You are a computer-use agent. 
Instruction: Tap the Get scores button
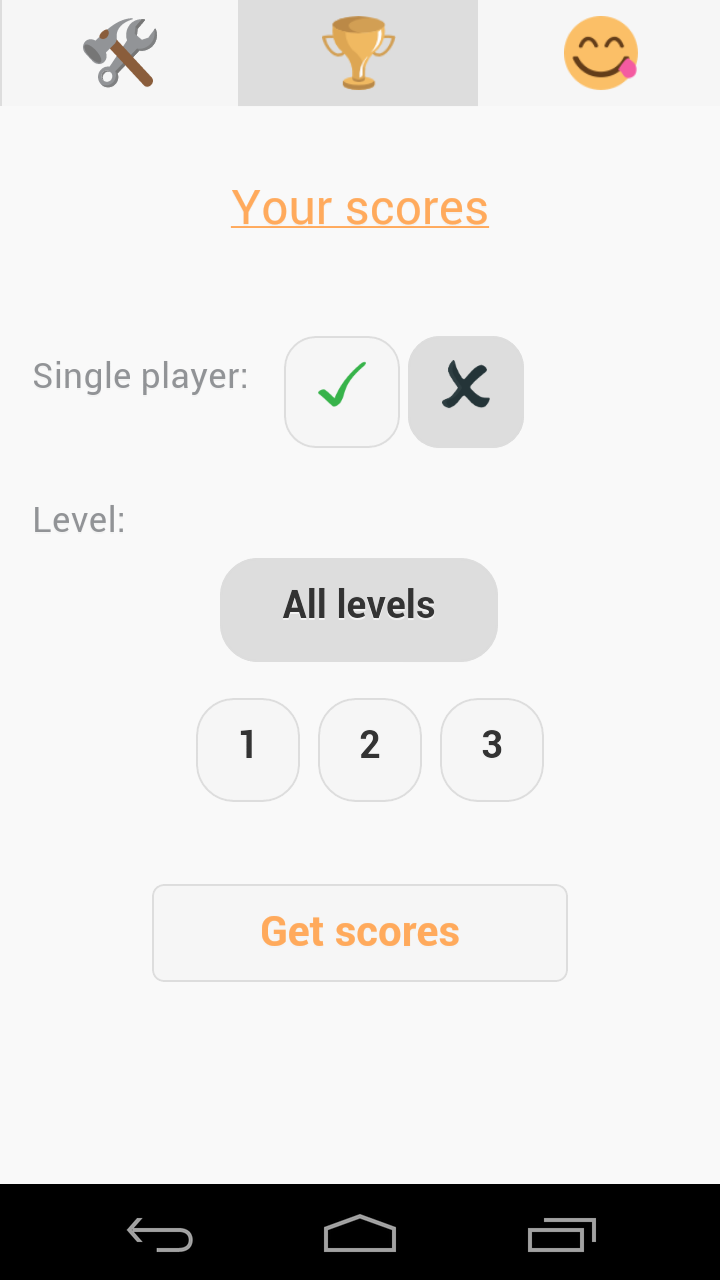pos(360,932)
